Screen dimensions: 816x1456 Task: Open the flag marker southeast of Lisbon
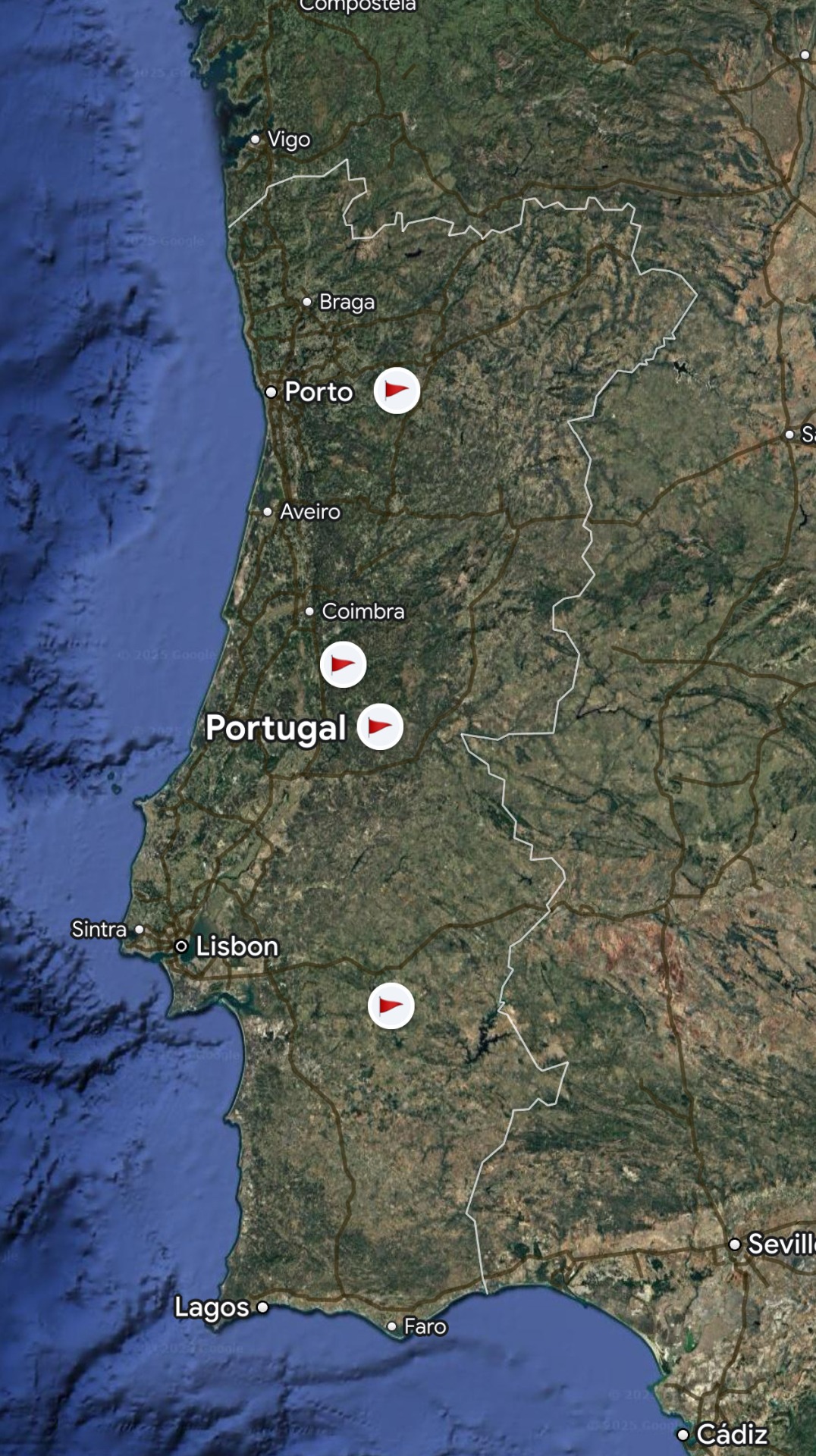tap(391, 1006)
